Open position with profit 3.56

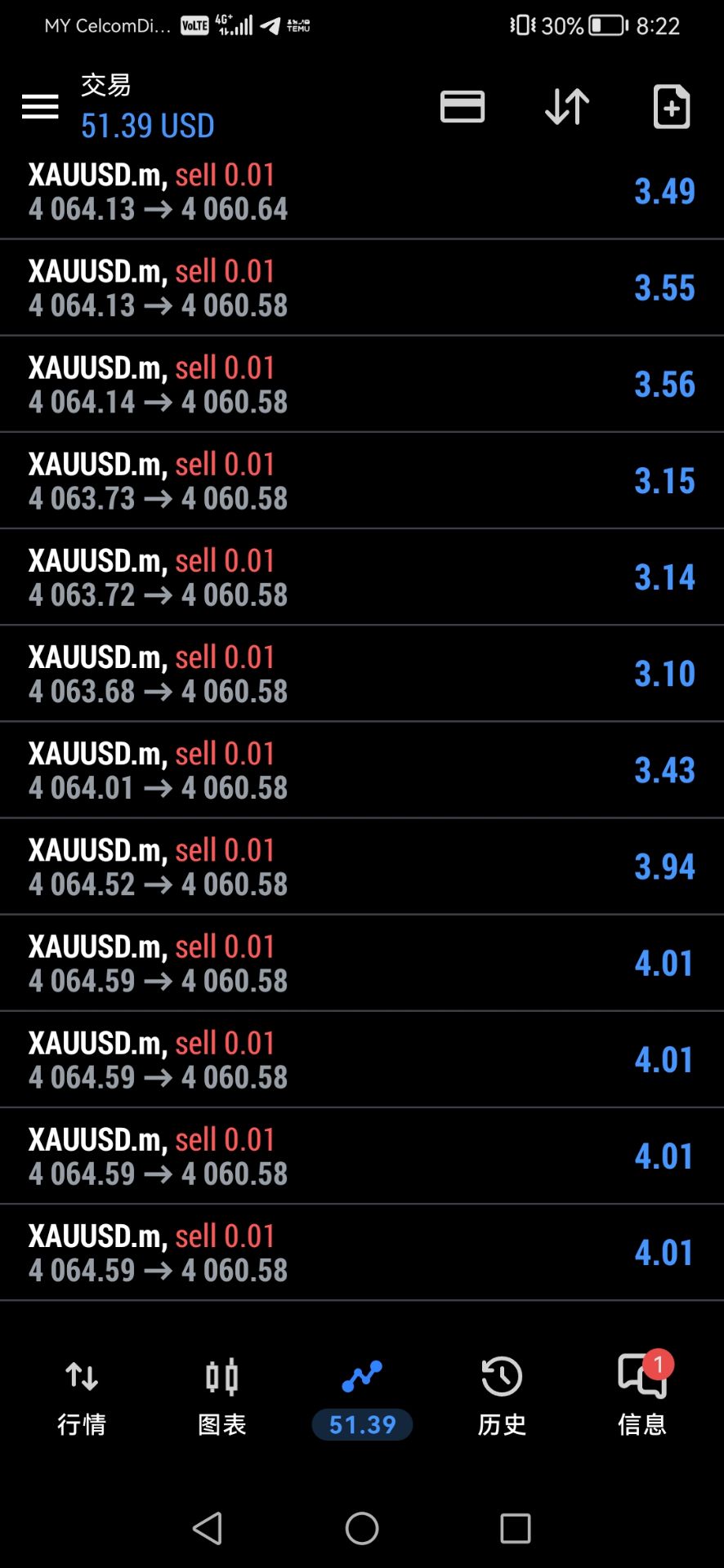click(362, 384)
